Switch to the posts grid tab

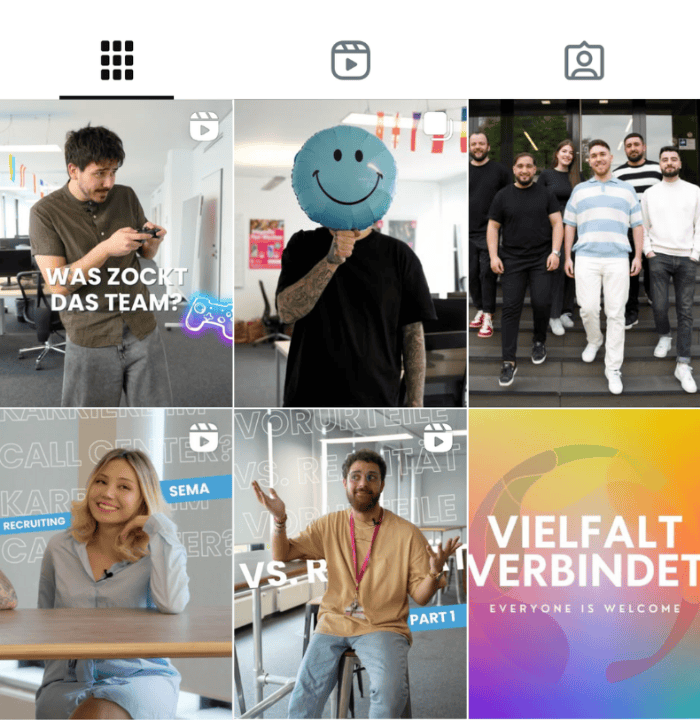tap(117, 61)
